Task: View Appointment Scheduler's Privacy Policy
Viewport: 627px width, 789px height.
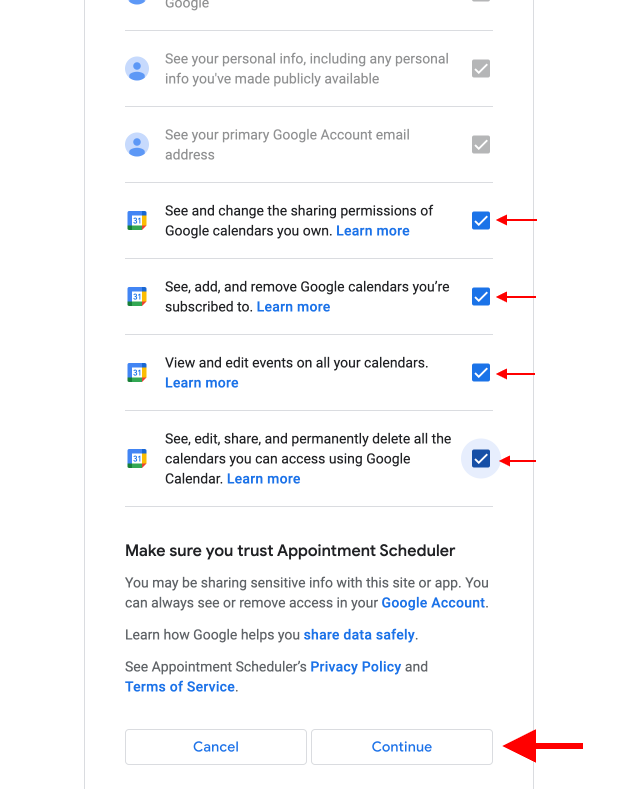Action: click(355, 667)
